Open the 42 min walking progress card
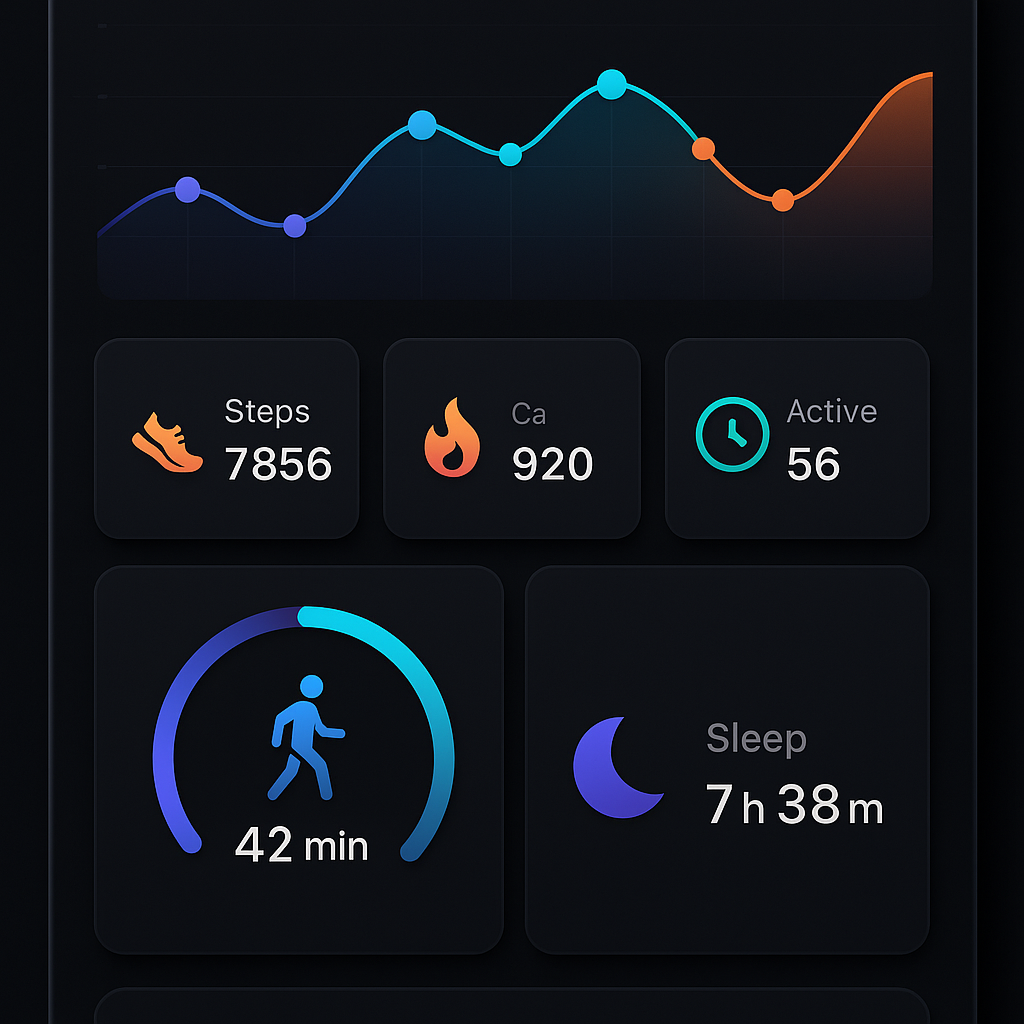Screen dimensions: 1024x1024 tap(299, 760)
